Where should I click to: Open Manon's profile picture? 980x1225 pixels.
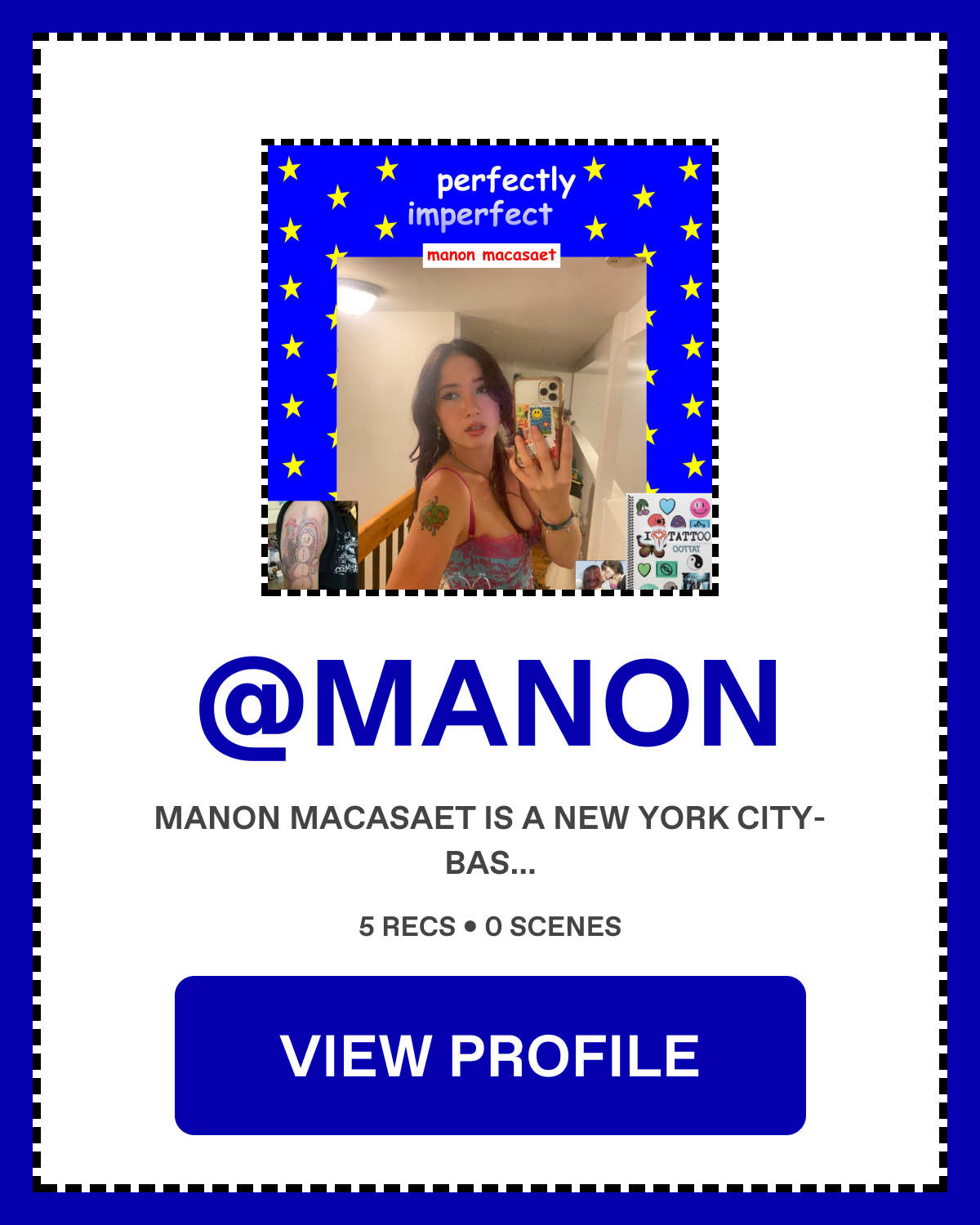pos(490,367)
